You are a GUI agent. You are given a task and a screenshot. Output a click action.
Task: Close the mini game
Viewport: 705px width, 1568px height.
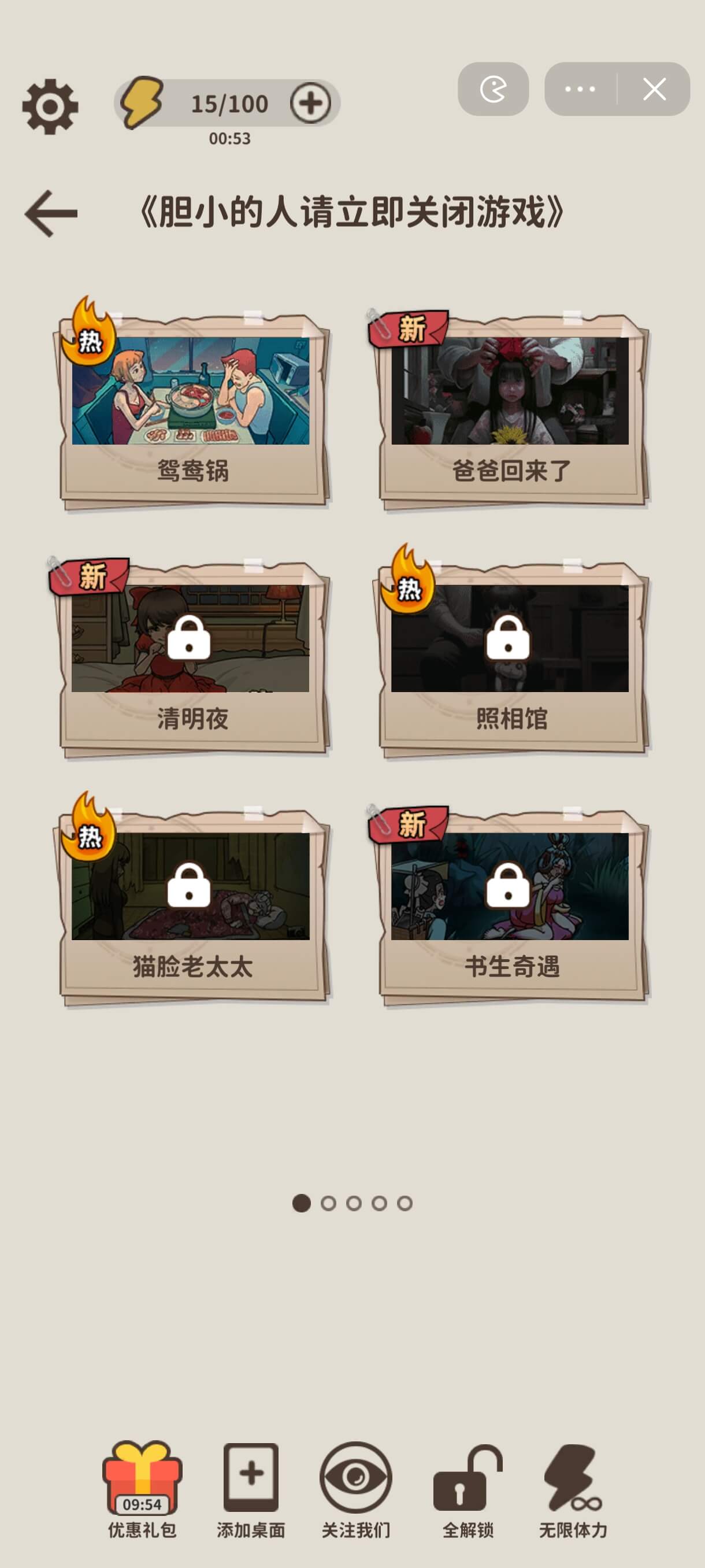(655, 90)
